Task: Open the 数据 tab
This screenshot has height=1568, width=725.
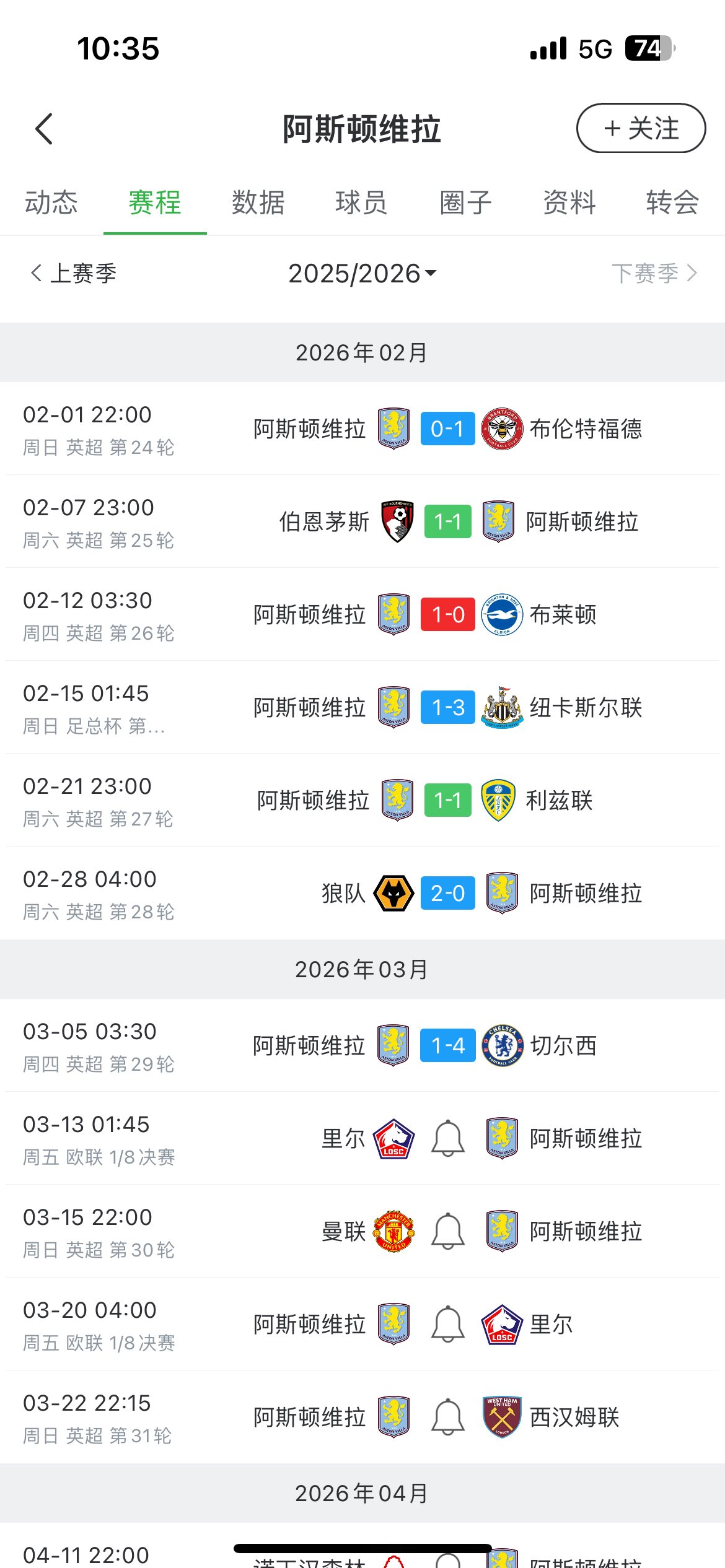Action: click(258, 203)
